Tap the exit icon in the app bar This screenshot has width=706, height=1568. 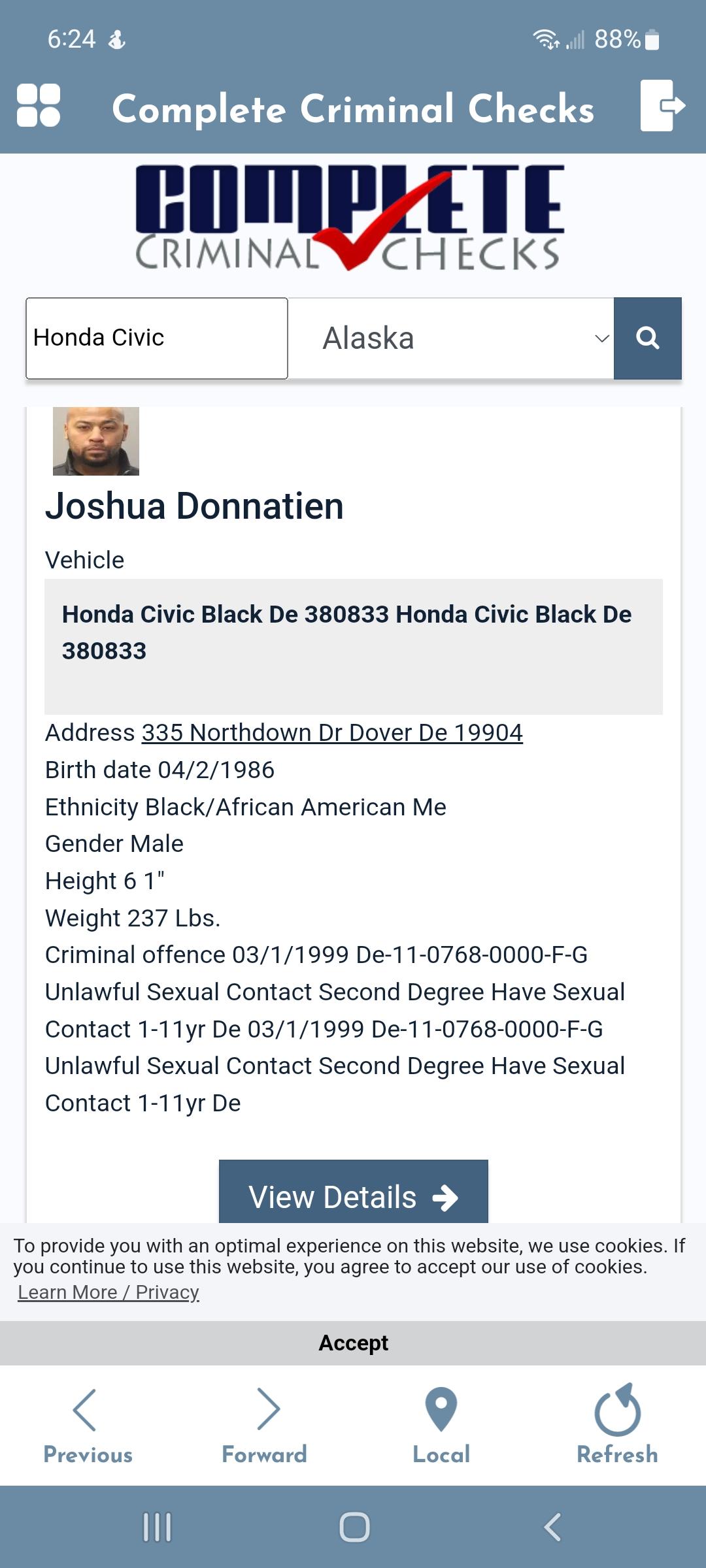[x=663, y=105]
